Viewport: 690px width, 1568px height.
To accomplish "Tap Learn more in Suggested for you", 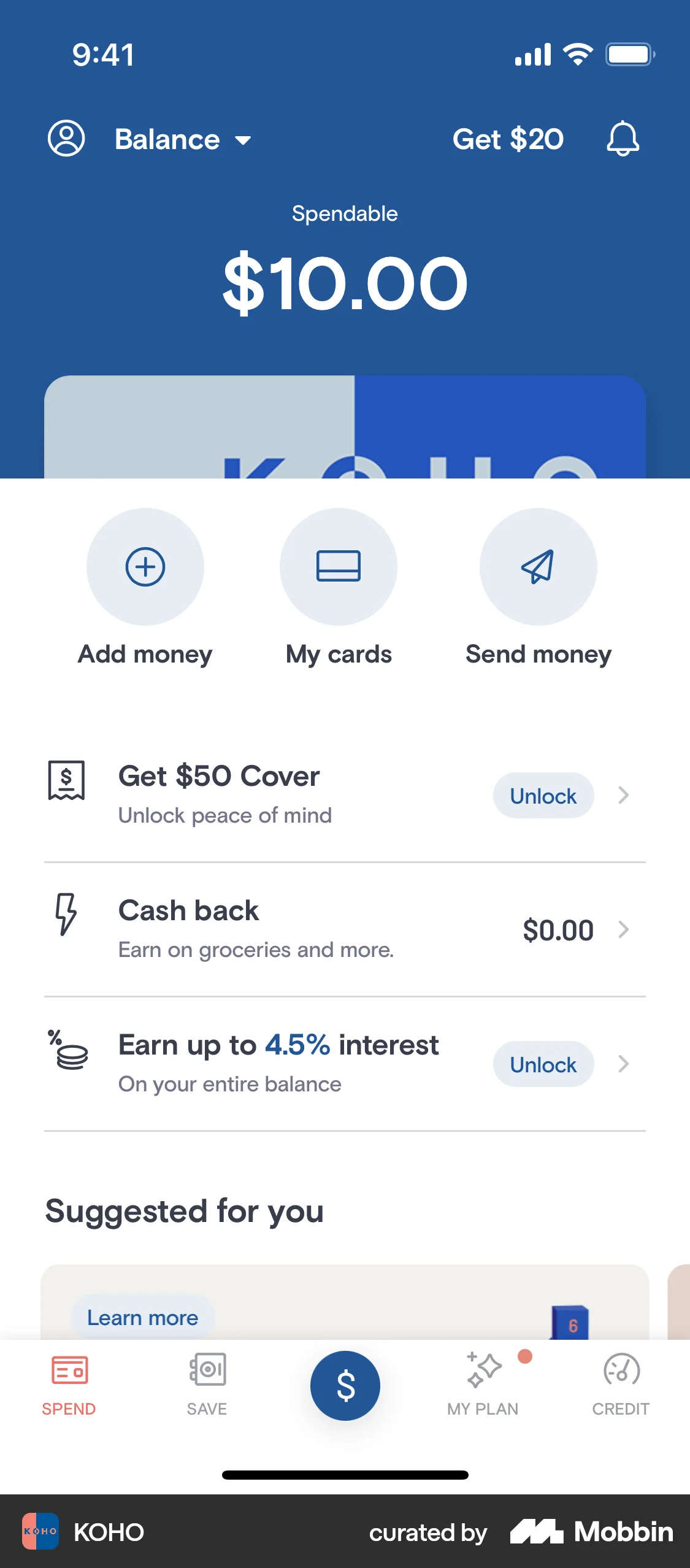I will click(142, 1317).
